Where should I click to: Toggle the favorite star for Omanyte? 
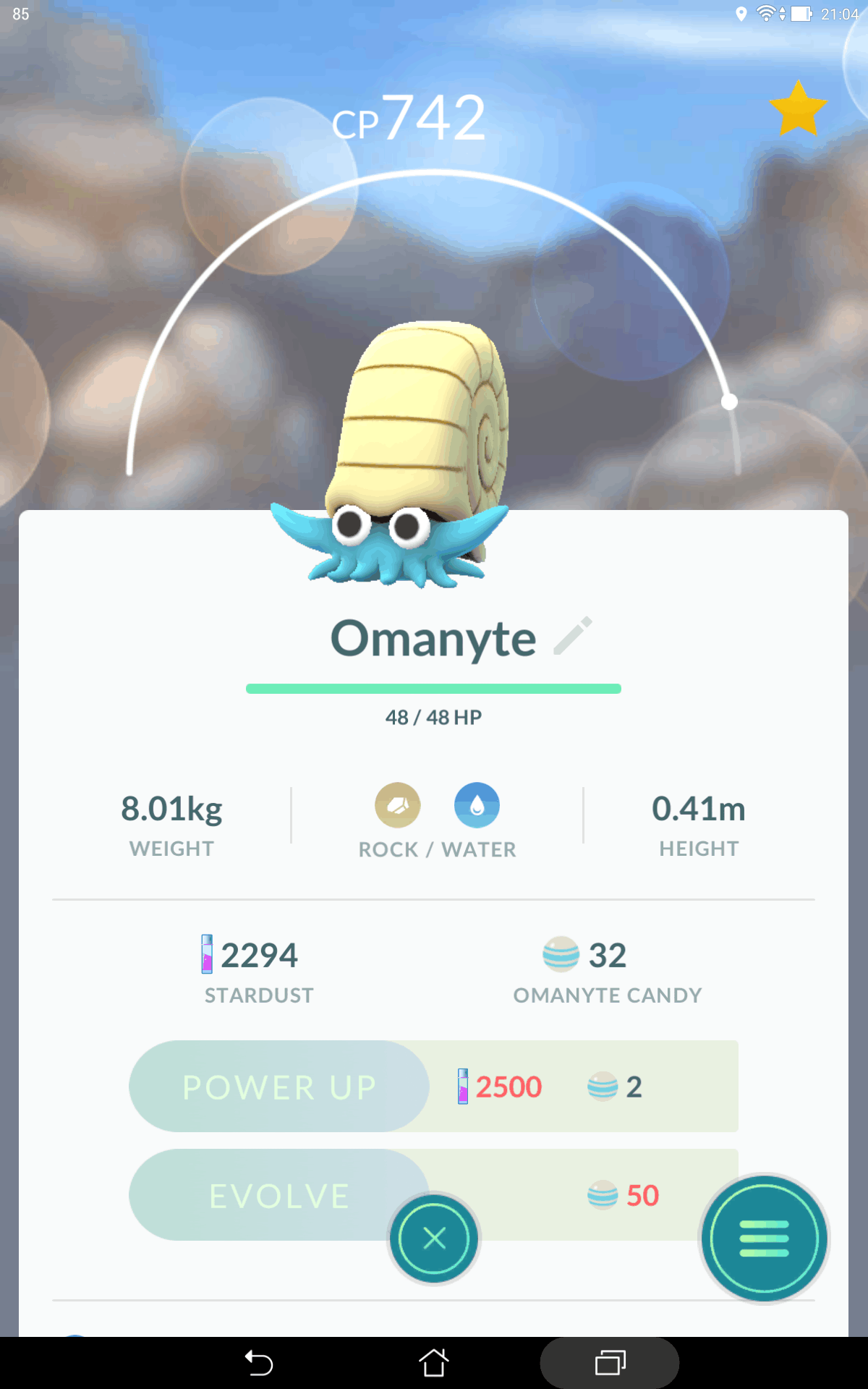tap(798, 110)
